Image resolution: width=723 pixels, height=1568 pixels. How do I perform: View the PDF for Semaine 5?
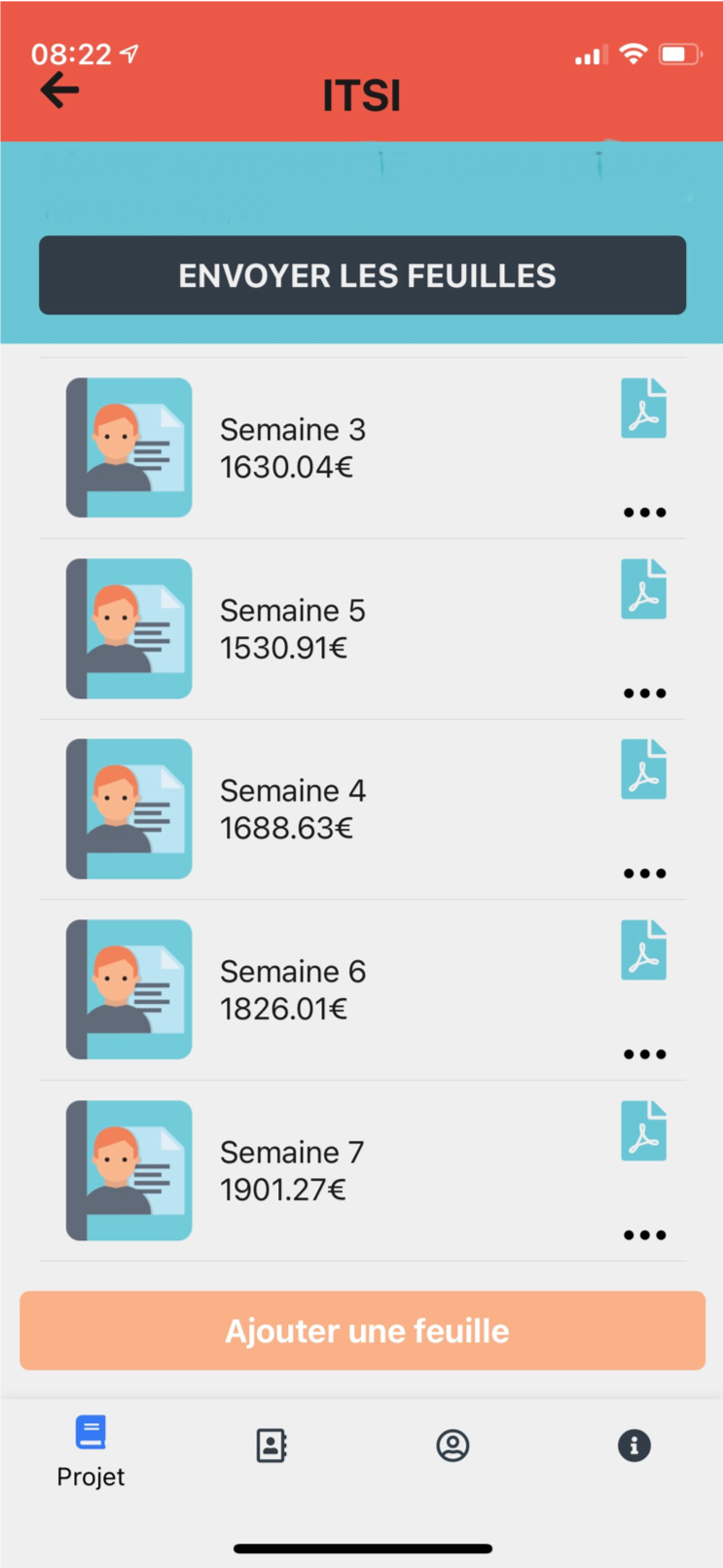click(643, 588)
